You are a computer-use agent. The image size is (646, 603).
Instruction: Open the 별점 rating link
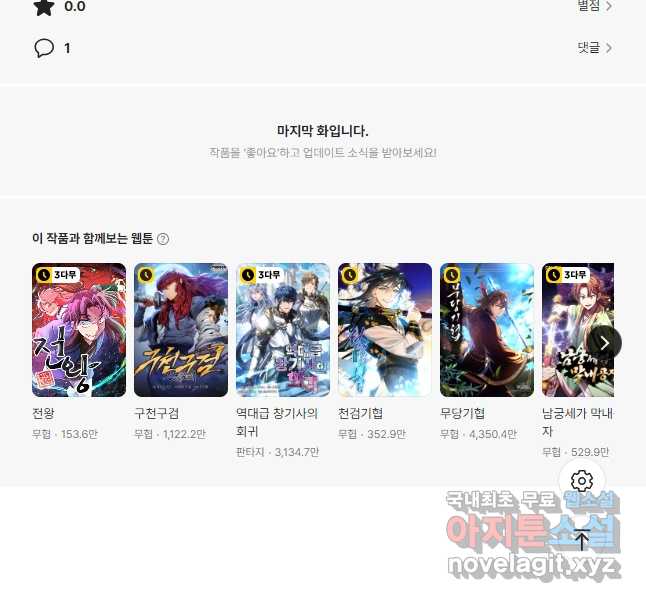click(594, 6)
